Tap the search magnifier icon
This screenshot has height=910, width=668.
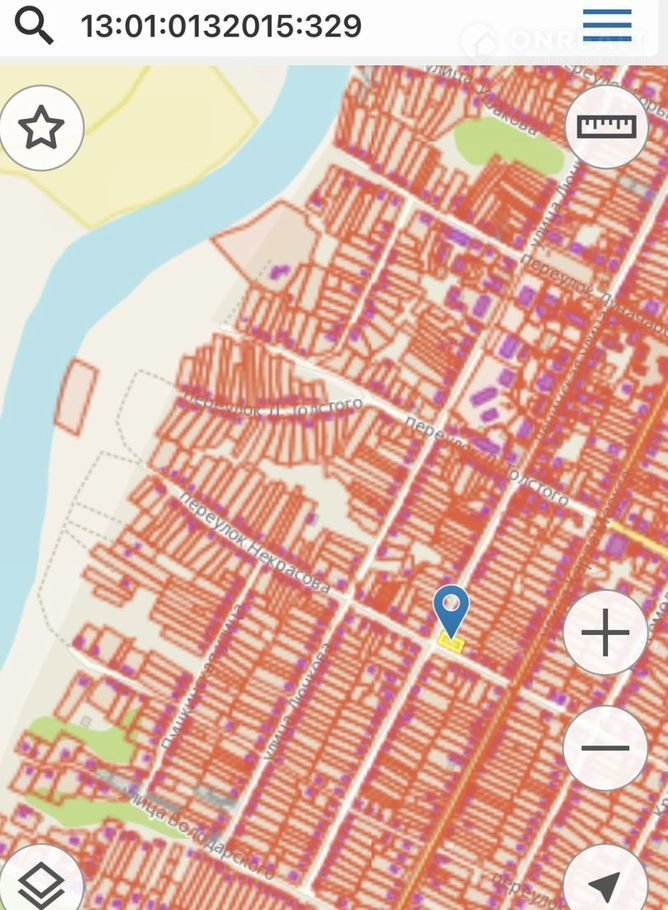(x=33, y=25)
